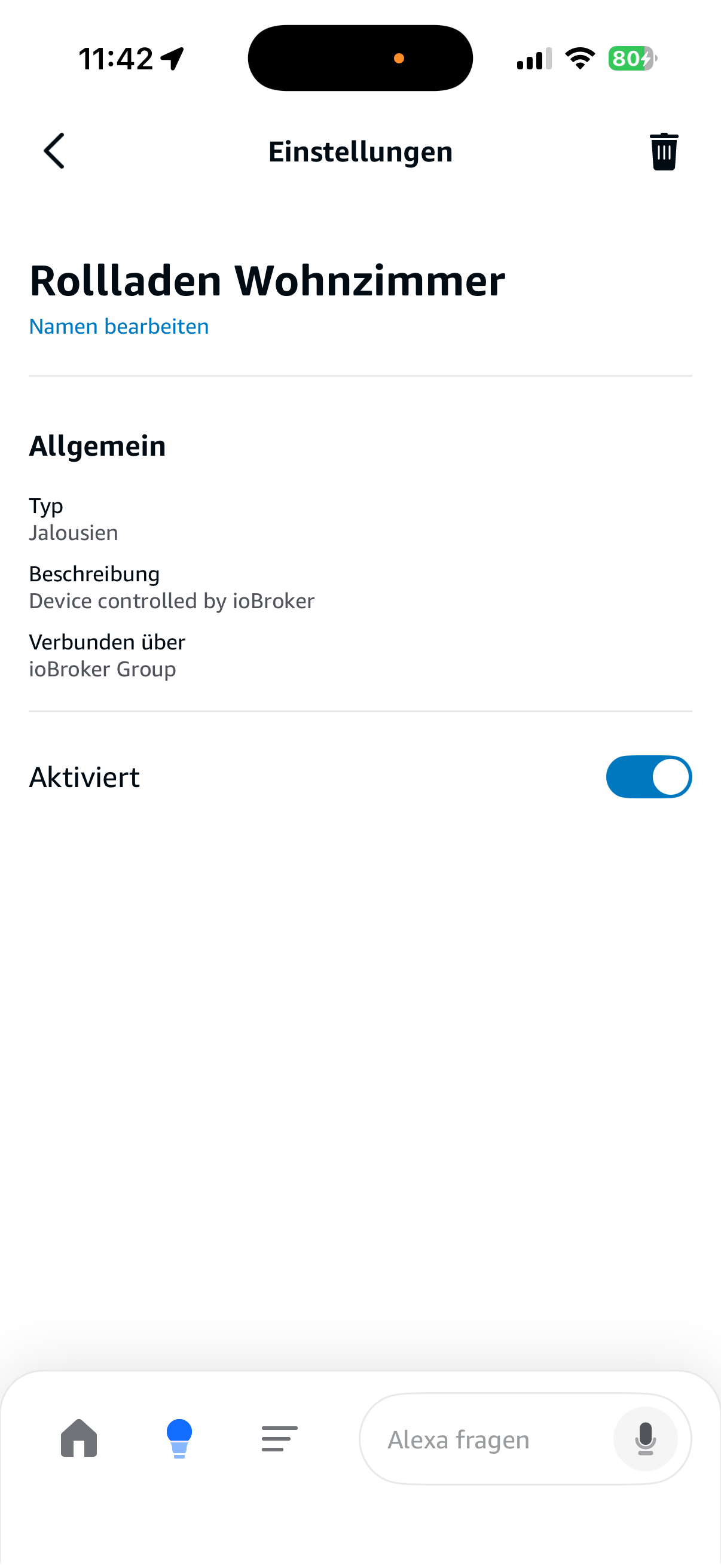Open the Home tab via house icon

pyautogui.click(x=78, y=1438)
